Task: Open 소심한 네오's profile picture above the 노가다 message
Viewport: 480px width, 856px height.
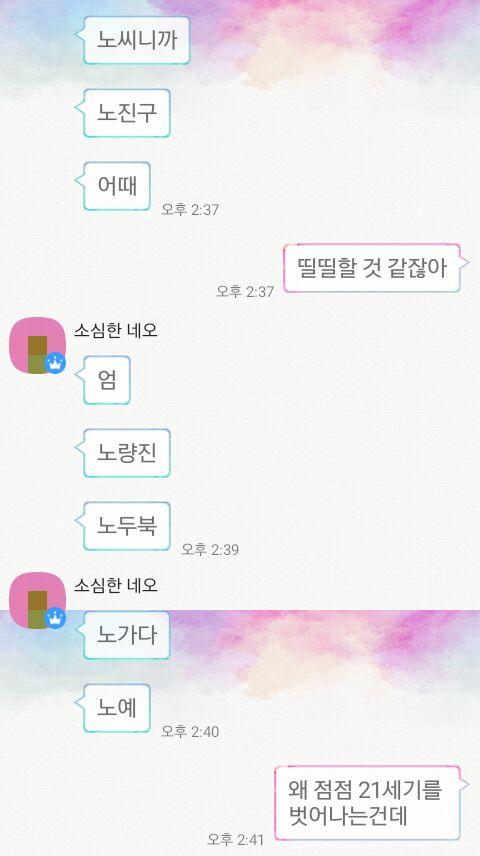Action: tap(38, 601)
